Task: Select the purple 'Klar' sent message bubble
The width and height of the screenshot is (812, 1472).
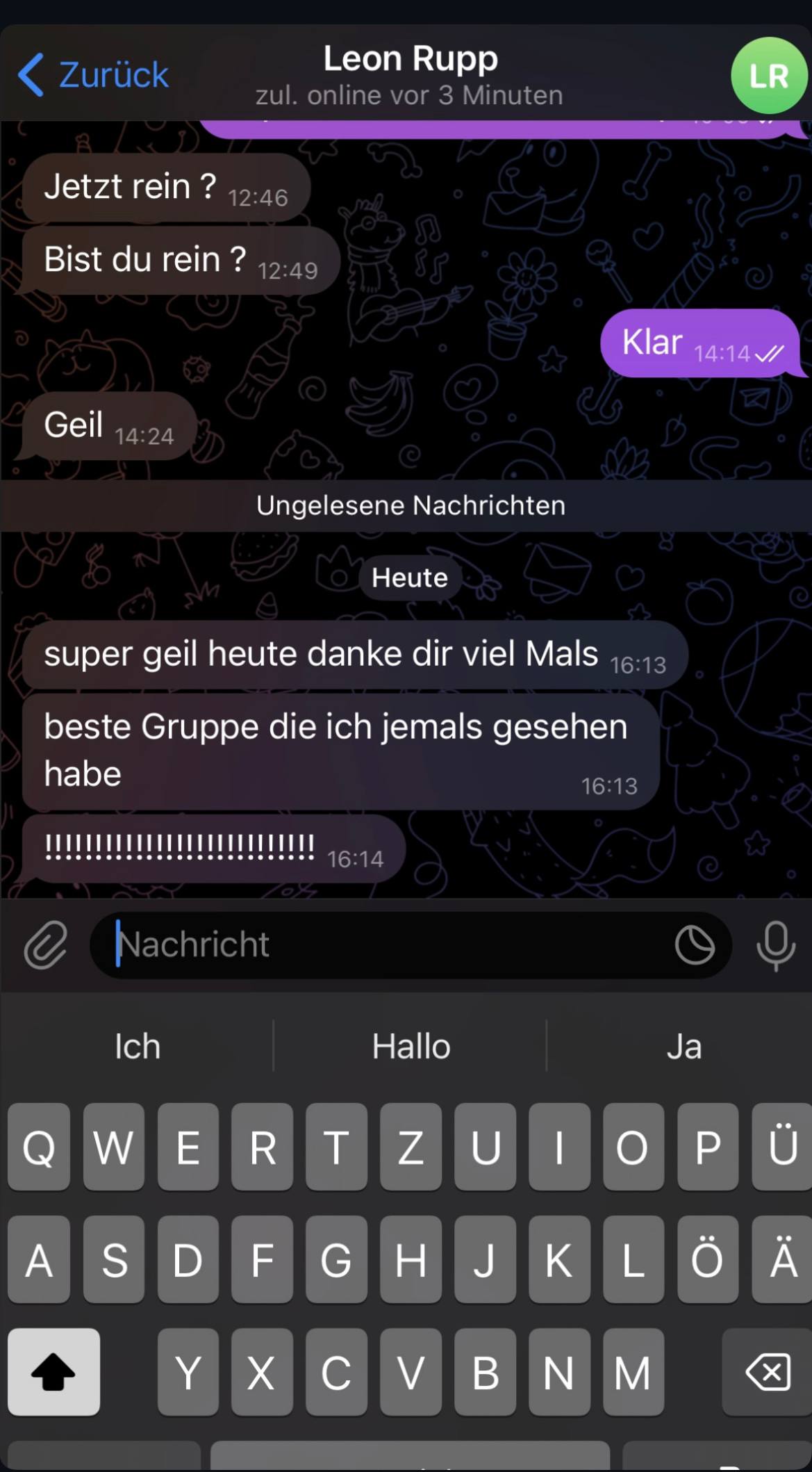Action: (x=695, y=343)
